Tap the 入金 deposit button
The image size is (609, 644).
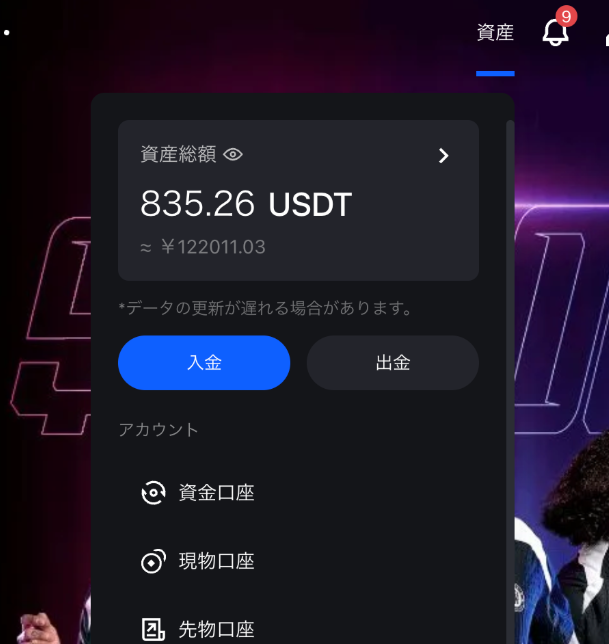point(204,363)
